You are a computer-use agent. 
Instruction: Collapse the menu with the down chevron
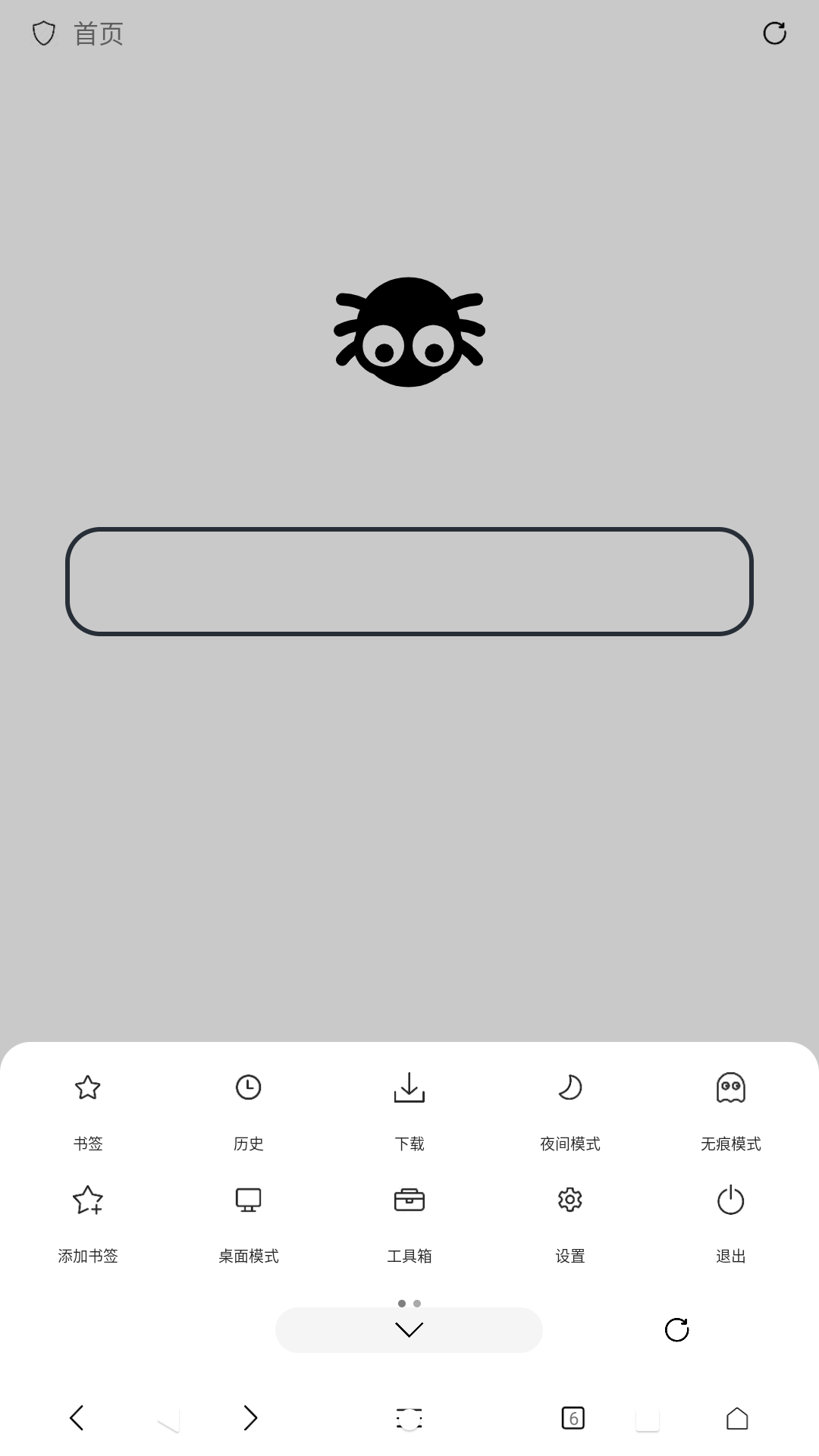pyautogui.click(x=409, y=1329)
